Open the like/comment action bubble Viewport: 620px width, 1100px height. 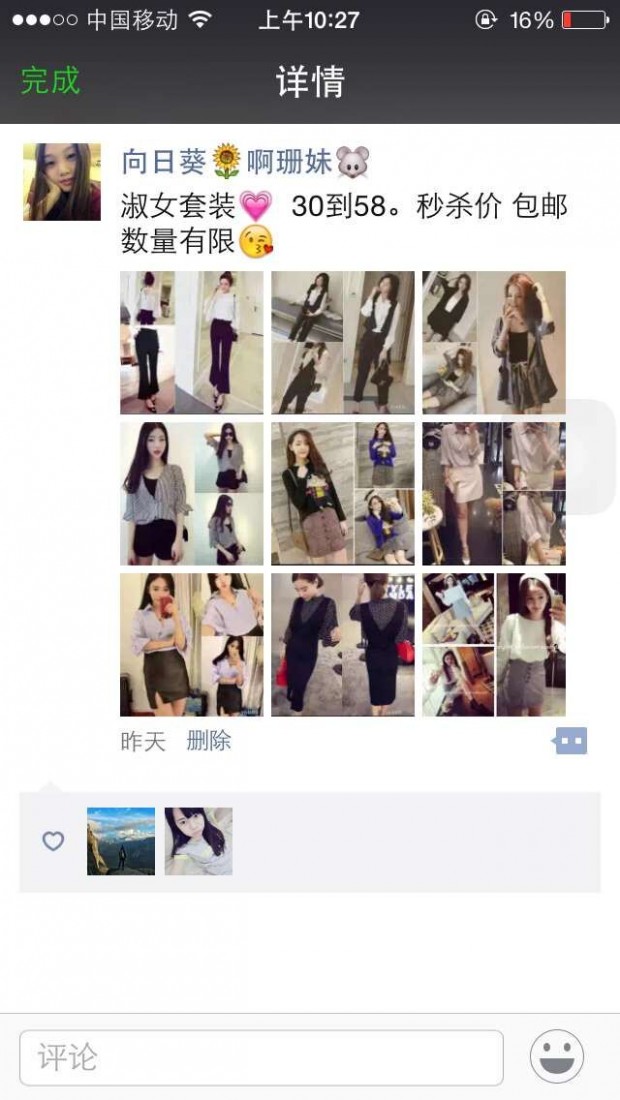(570, 741)
